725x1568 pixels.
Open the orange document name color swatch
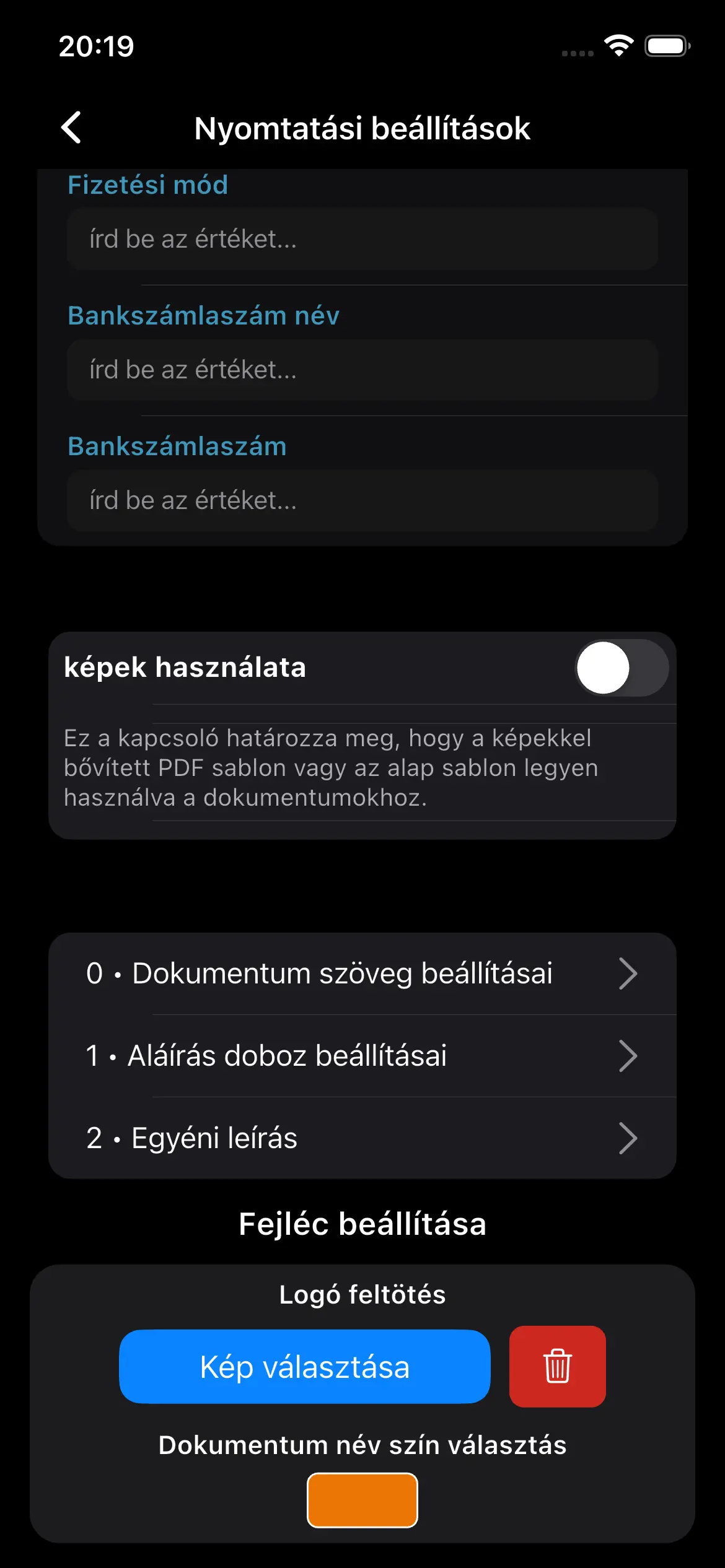[362, 1499]
